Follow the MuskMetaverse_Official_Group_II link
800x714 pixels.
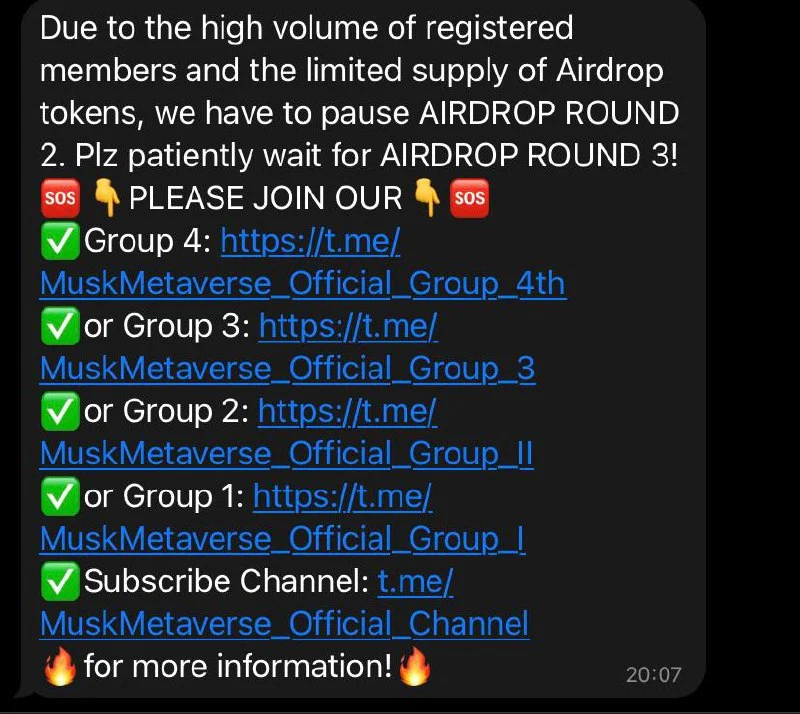287,454
